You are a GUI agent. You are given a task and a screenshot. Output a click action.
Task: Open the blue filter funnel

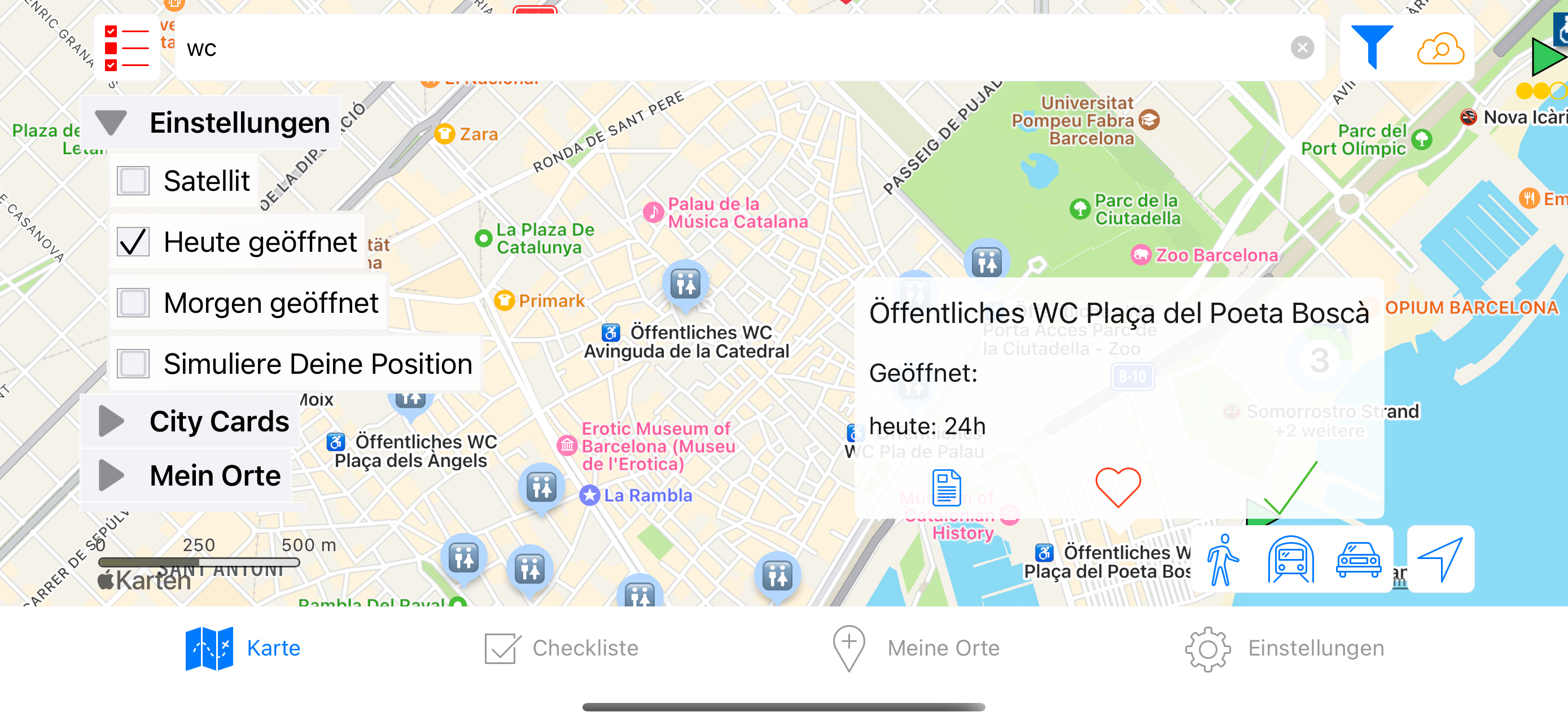click(1372, 47)
